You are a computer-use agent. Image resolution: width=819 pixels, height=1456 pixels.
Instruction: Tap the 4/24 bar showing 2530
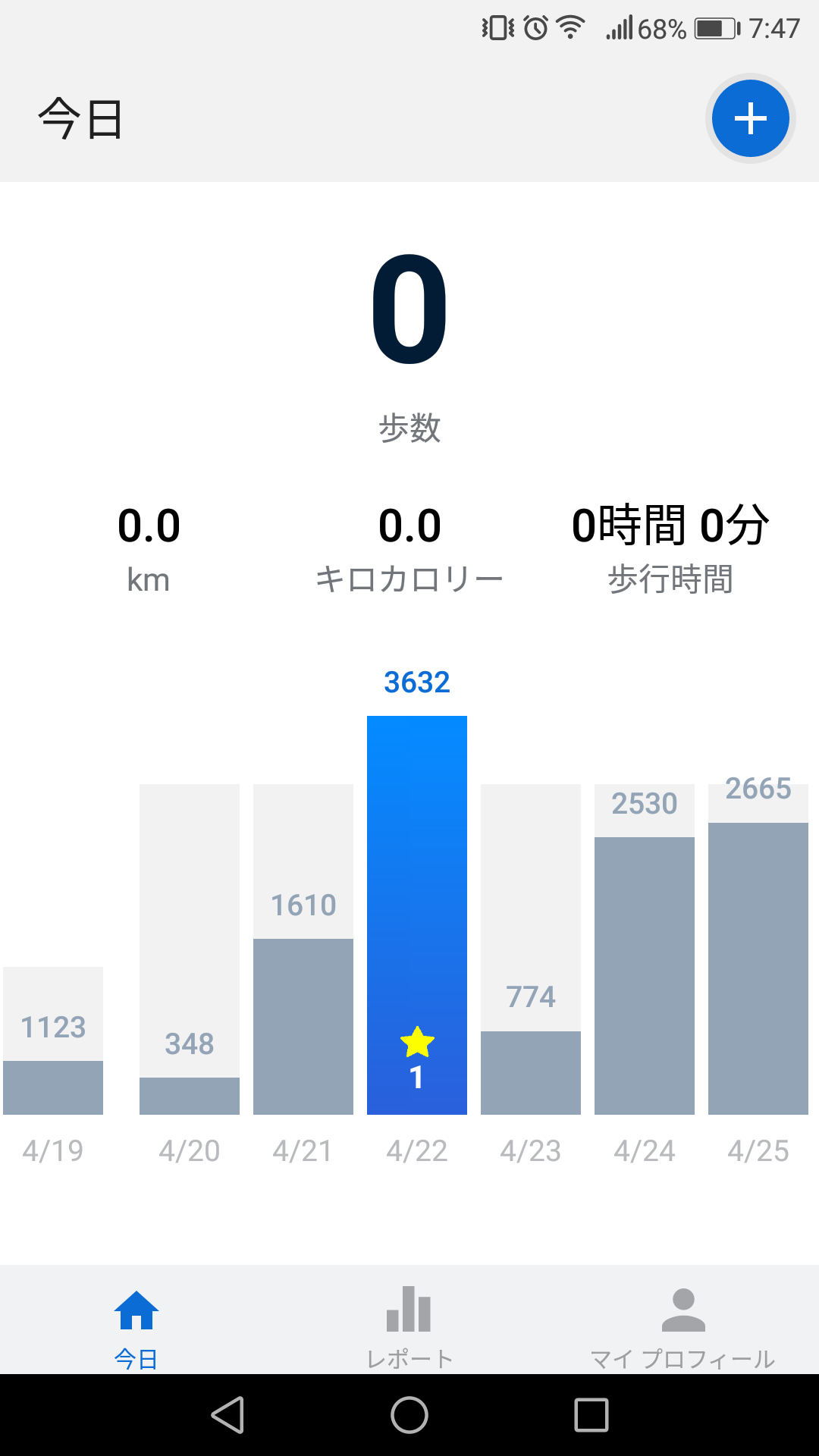[645, 949]
